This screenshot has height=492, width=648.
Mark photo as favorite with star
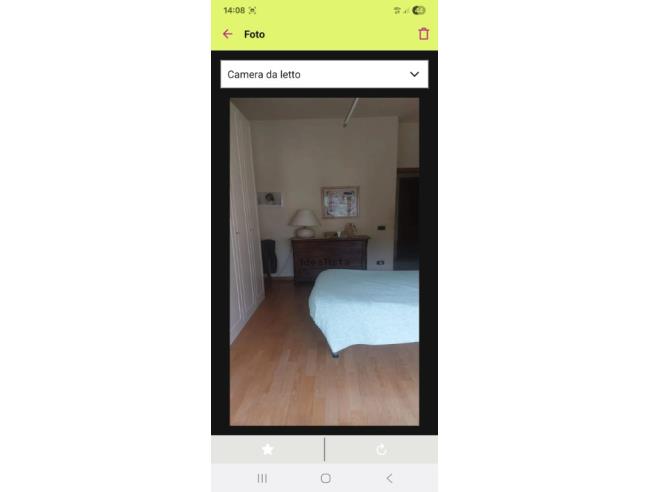coord(267,450)
